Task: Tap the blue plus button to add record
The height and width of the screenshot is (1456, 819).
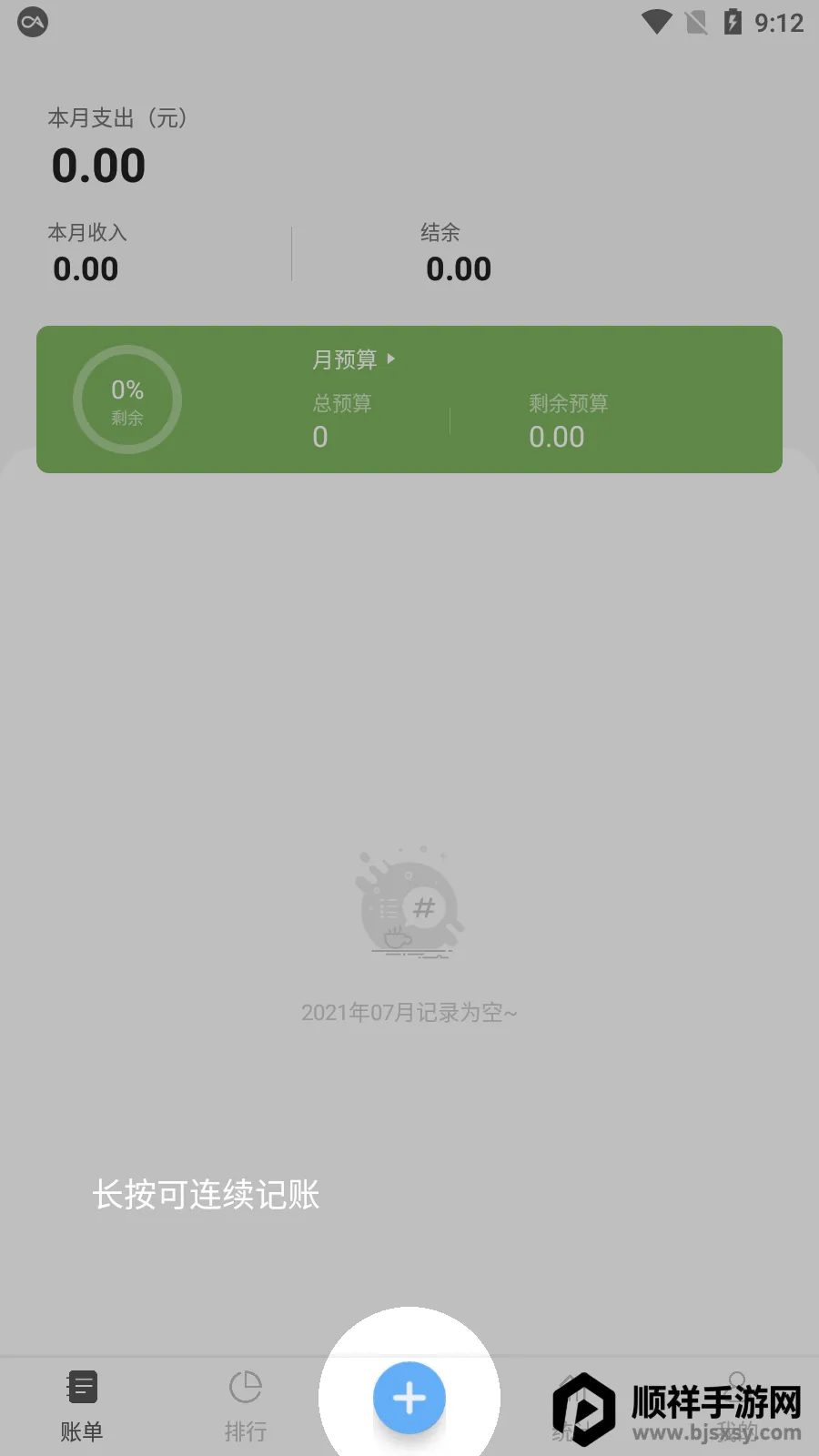Action: pos(409,1398)
